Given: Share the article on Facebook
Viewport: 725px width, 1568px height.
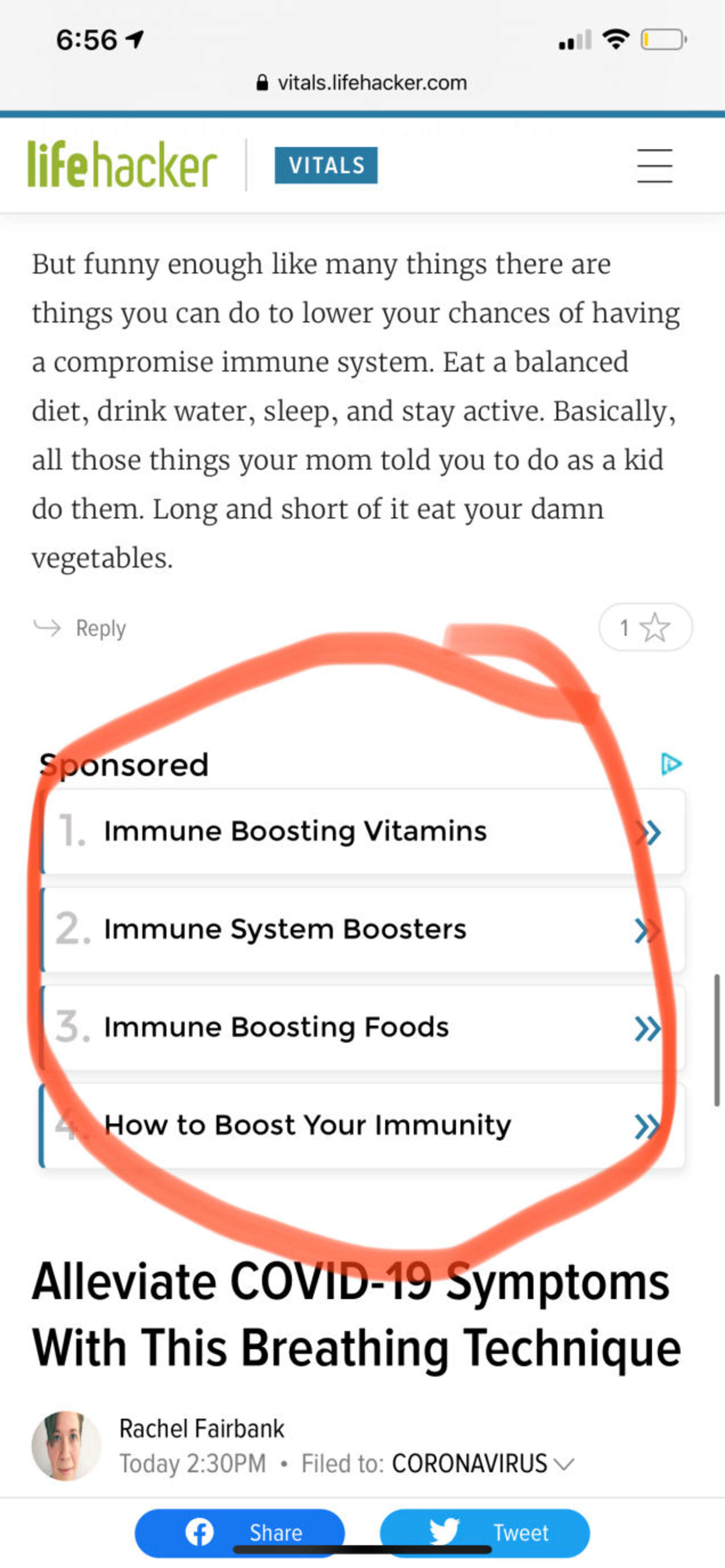Looking at the screenshot, I should 240,1532.
